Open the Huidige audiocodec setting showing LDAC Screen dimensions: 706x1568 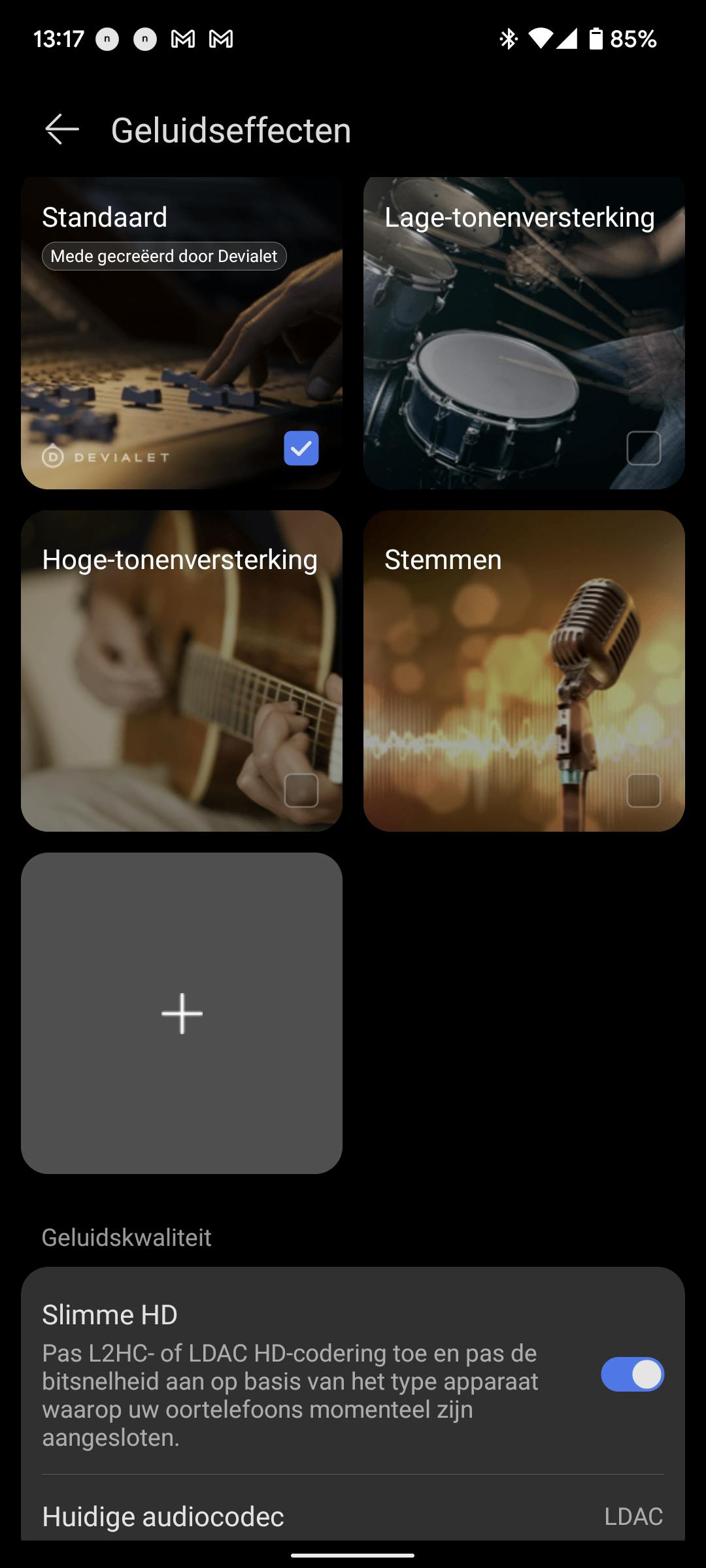pos(353,1517)
